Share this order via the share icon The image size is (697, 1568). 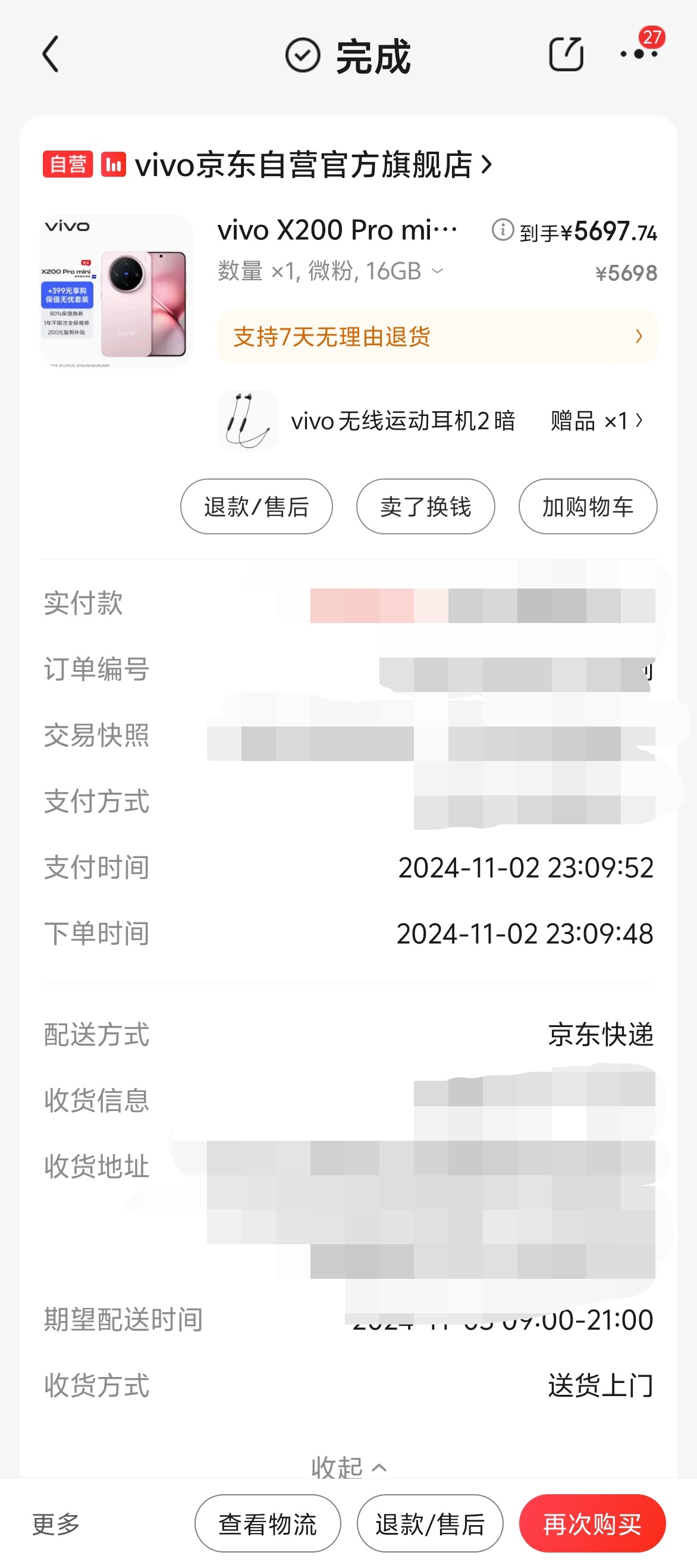click(x=566, y=54)
